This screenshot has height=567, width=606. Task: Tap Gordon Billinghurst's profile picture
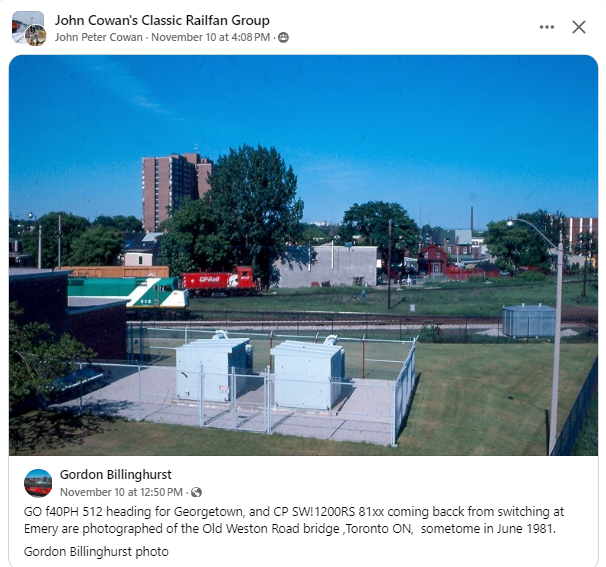pos(38,483)
